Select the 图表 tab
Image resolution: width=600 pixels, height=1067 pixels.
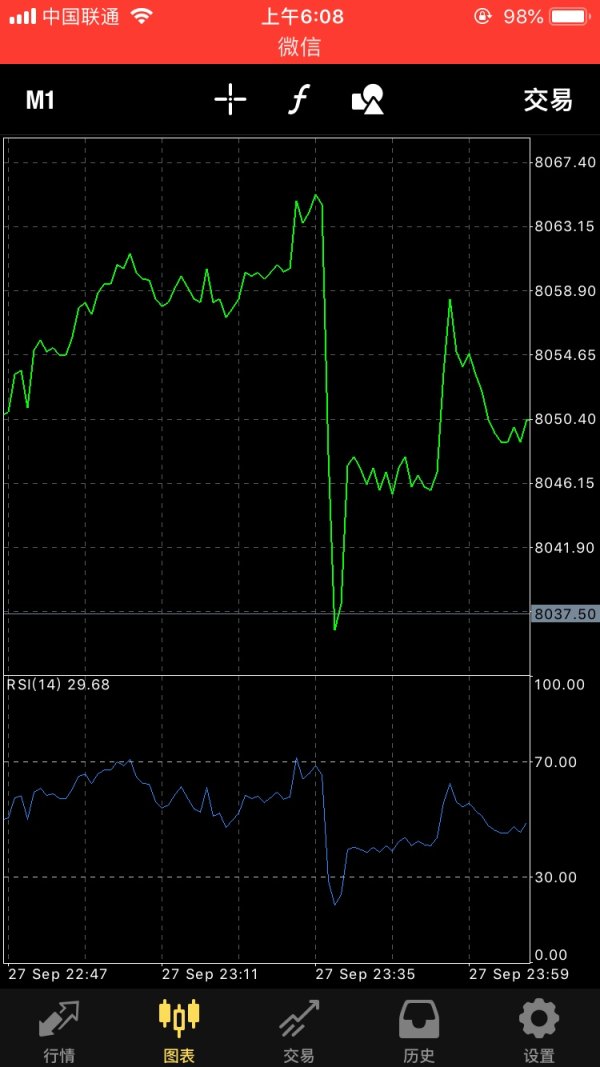(x=180, y=1030)
